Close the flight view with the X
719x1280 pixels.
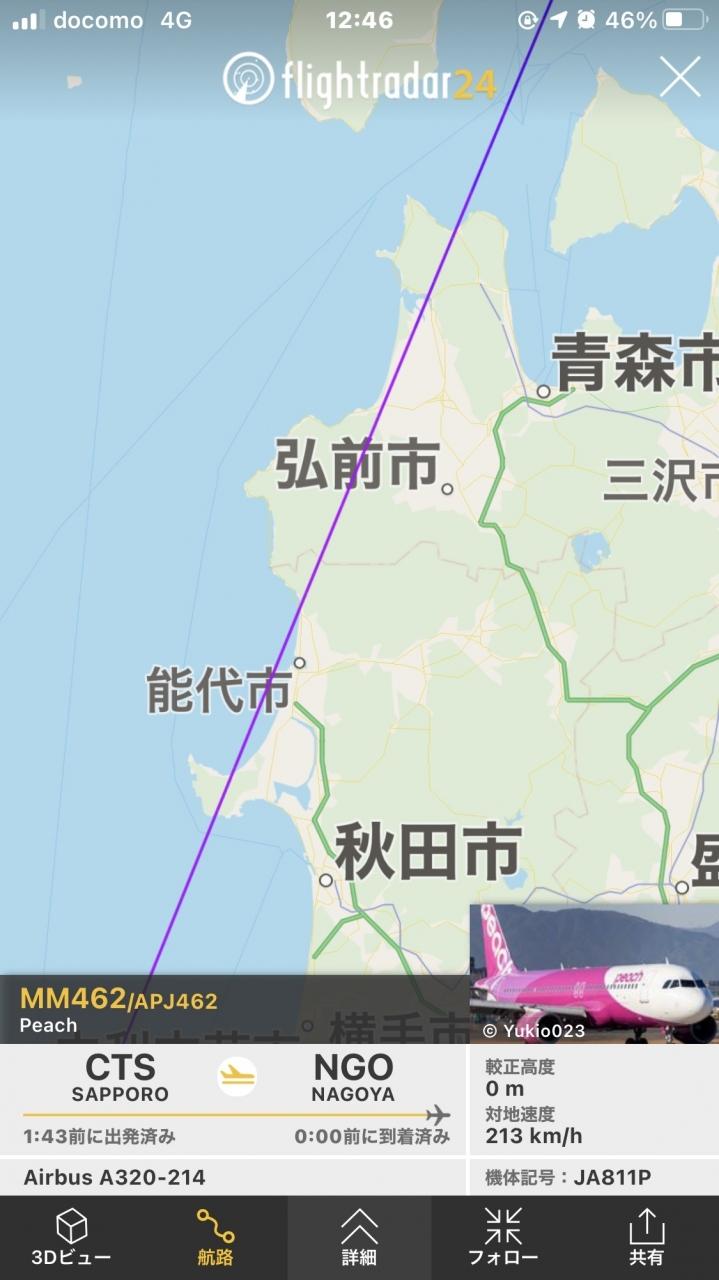[680, 77]
